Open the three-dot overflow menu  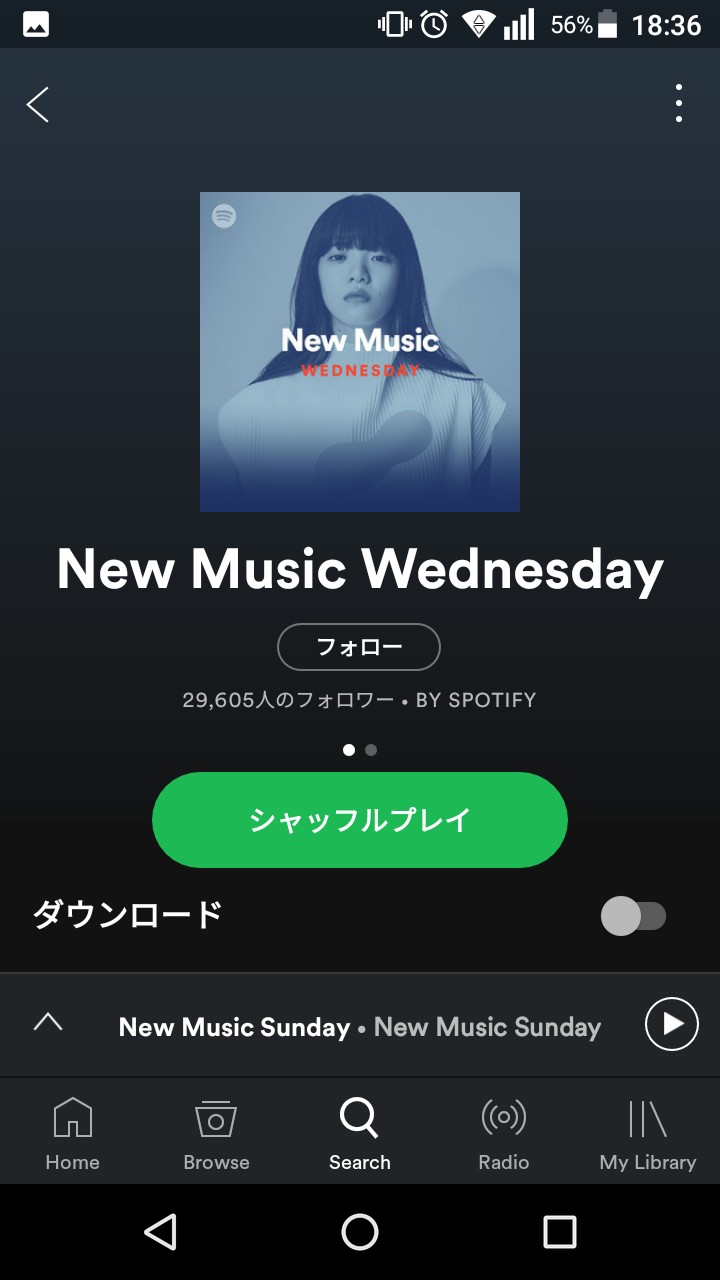pos(679,103)
